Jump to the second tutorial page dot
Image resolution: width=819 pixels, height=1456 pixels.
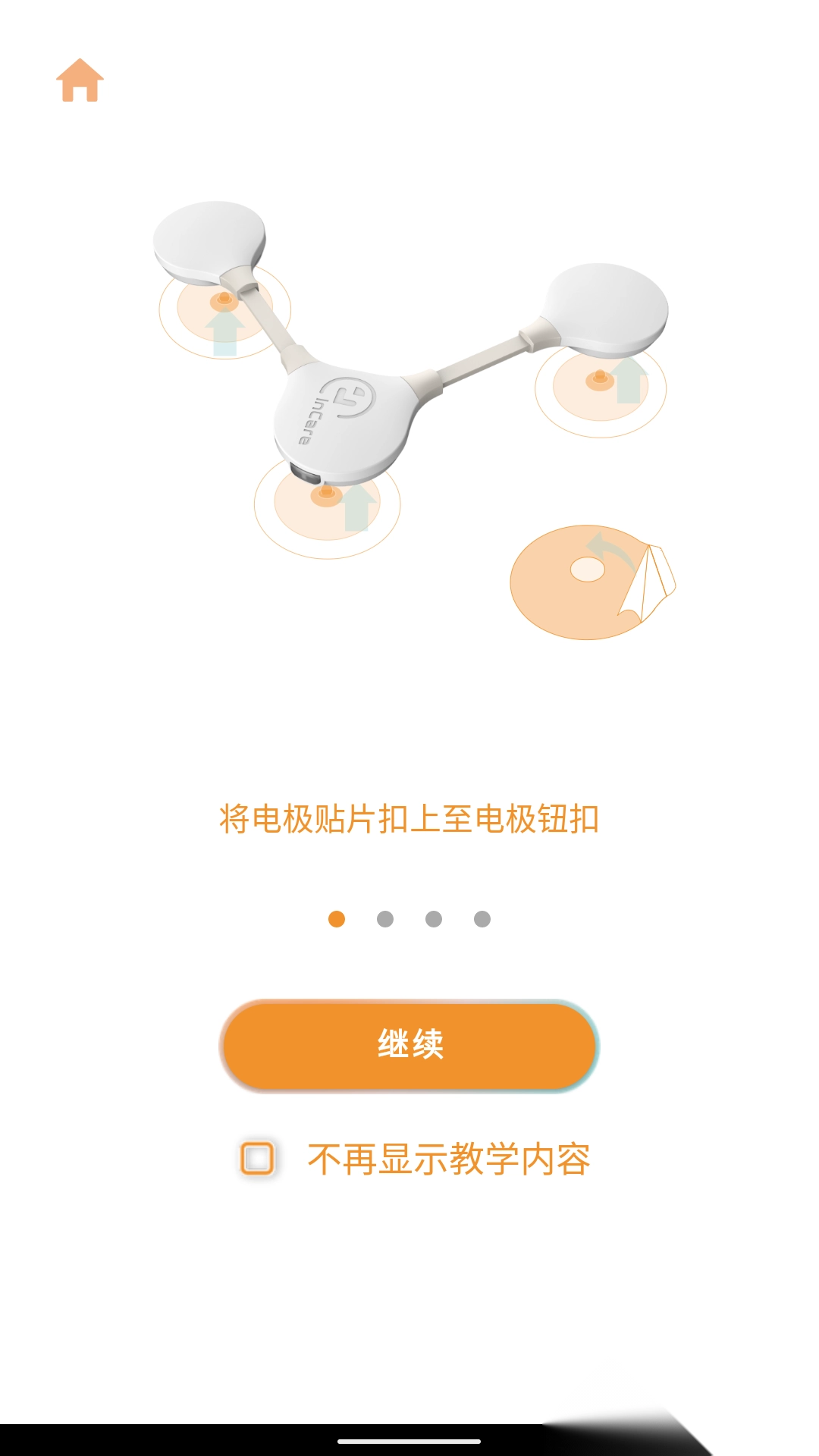(385, 919)
